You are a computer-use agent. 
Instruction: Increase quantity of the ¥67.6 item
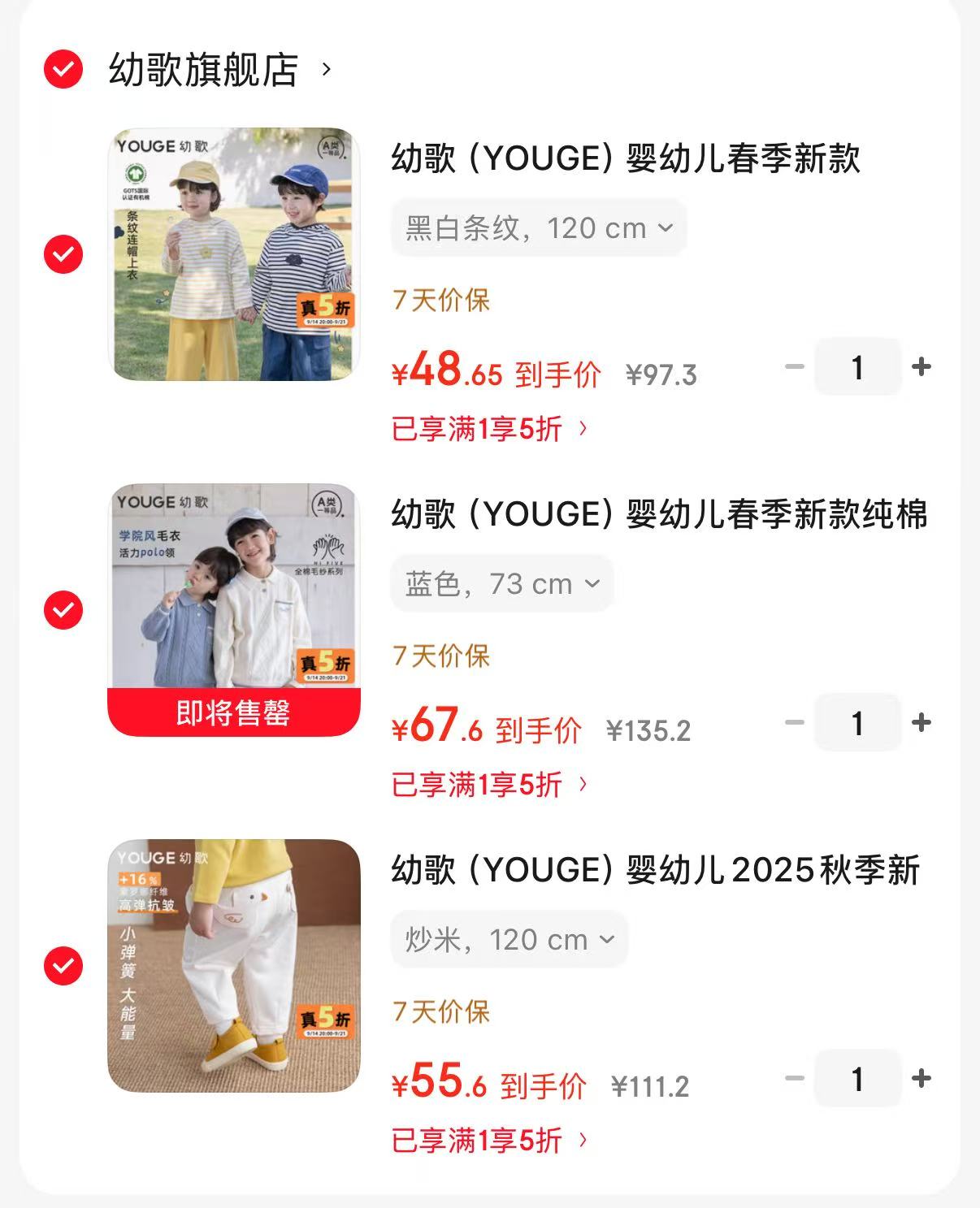point(921,723)
